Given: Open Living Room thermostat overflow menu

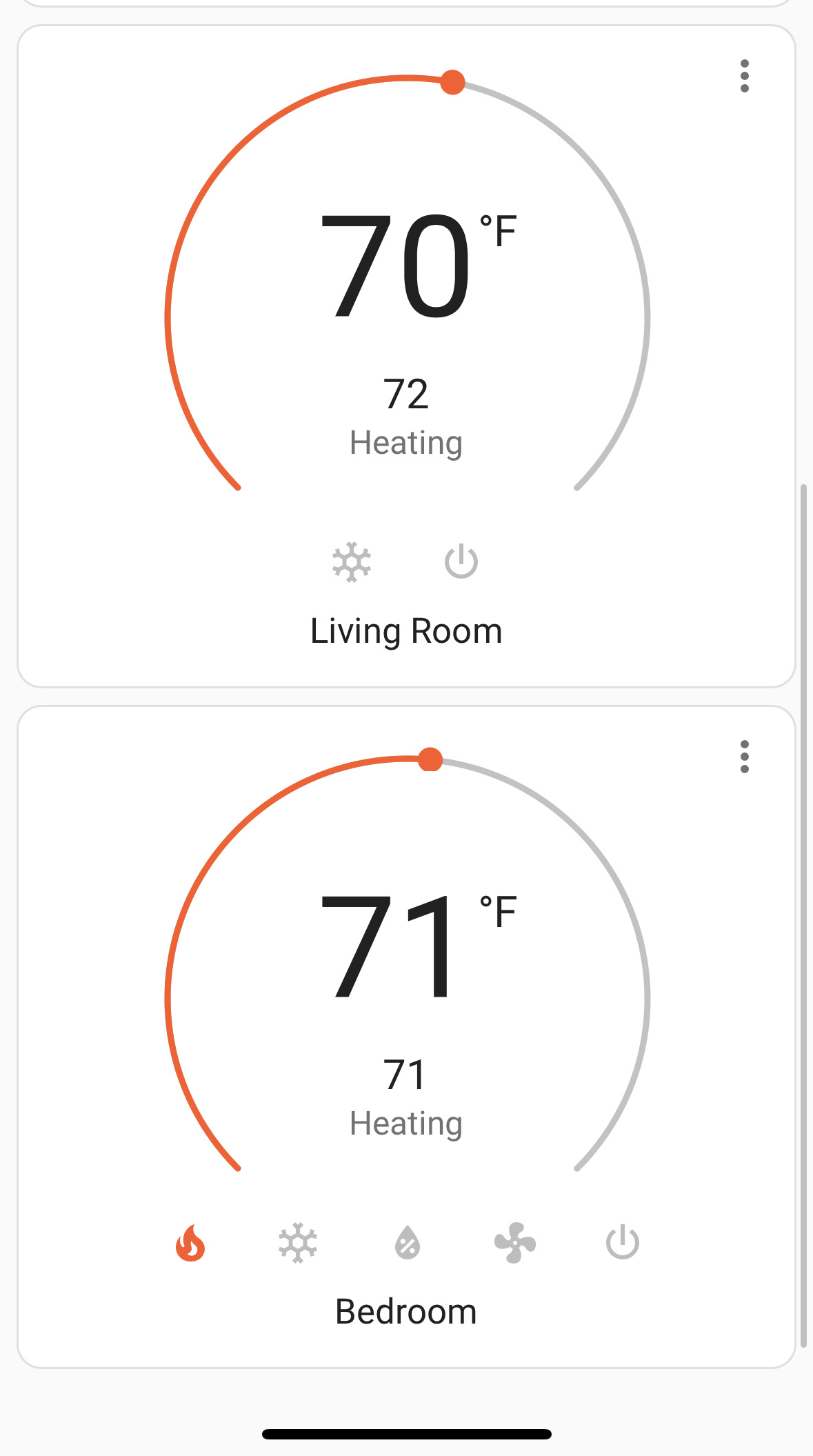Looking at the screenshot, I should click(x=744, y=76).
